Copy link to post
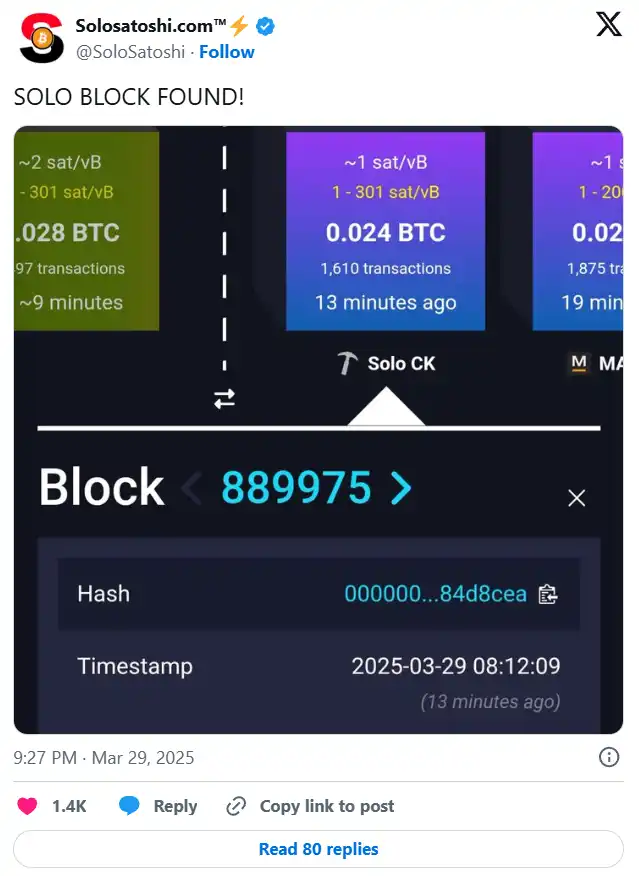 click(310, 806)
